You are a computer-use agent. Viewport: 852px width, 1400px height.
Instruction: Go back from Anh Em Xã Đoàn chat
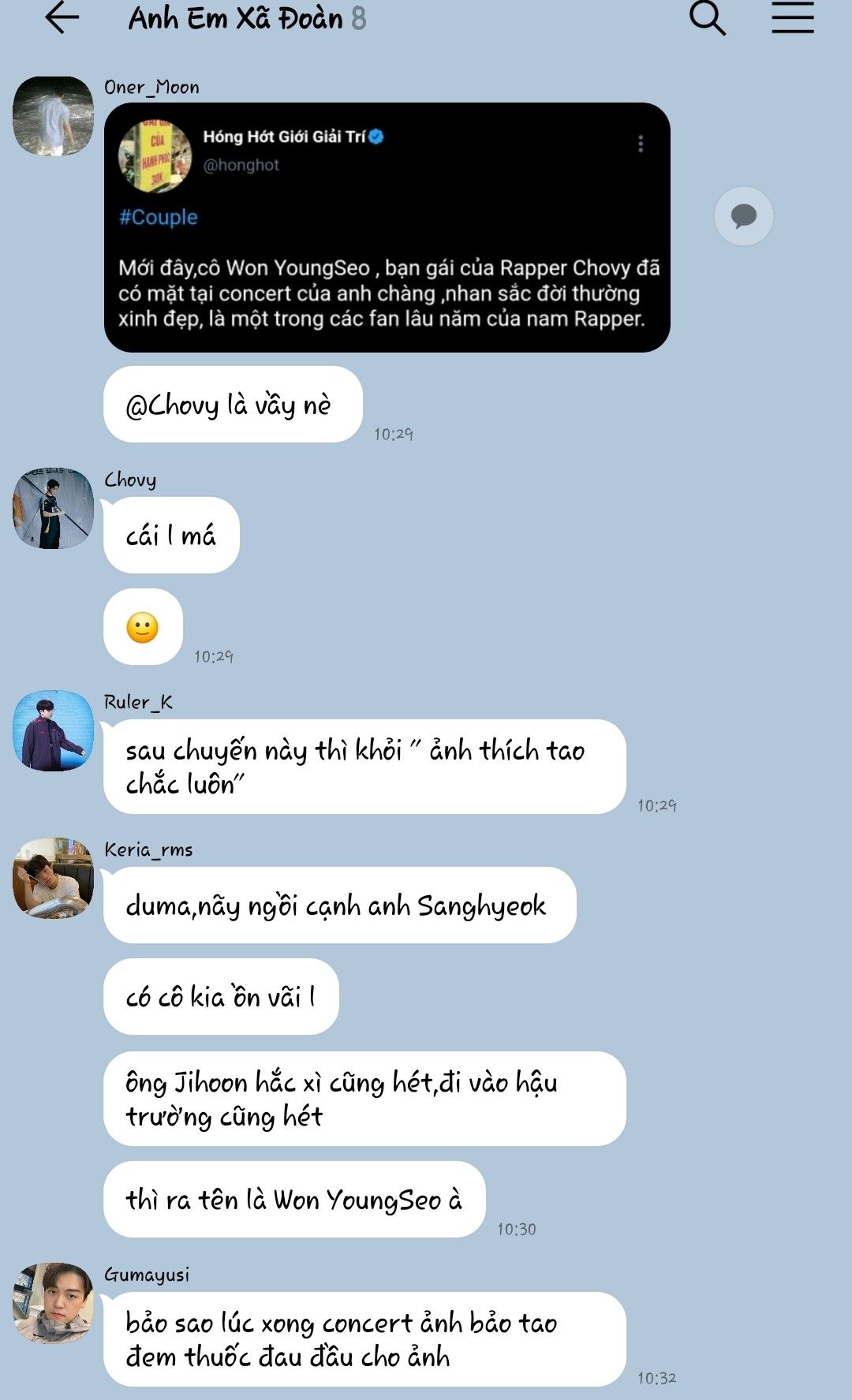pyautogui.click(x=62, y=17)
